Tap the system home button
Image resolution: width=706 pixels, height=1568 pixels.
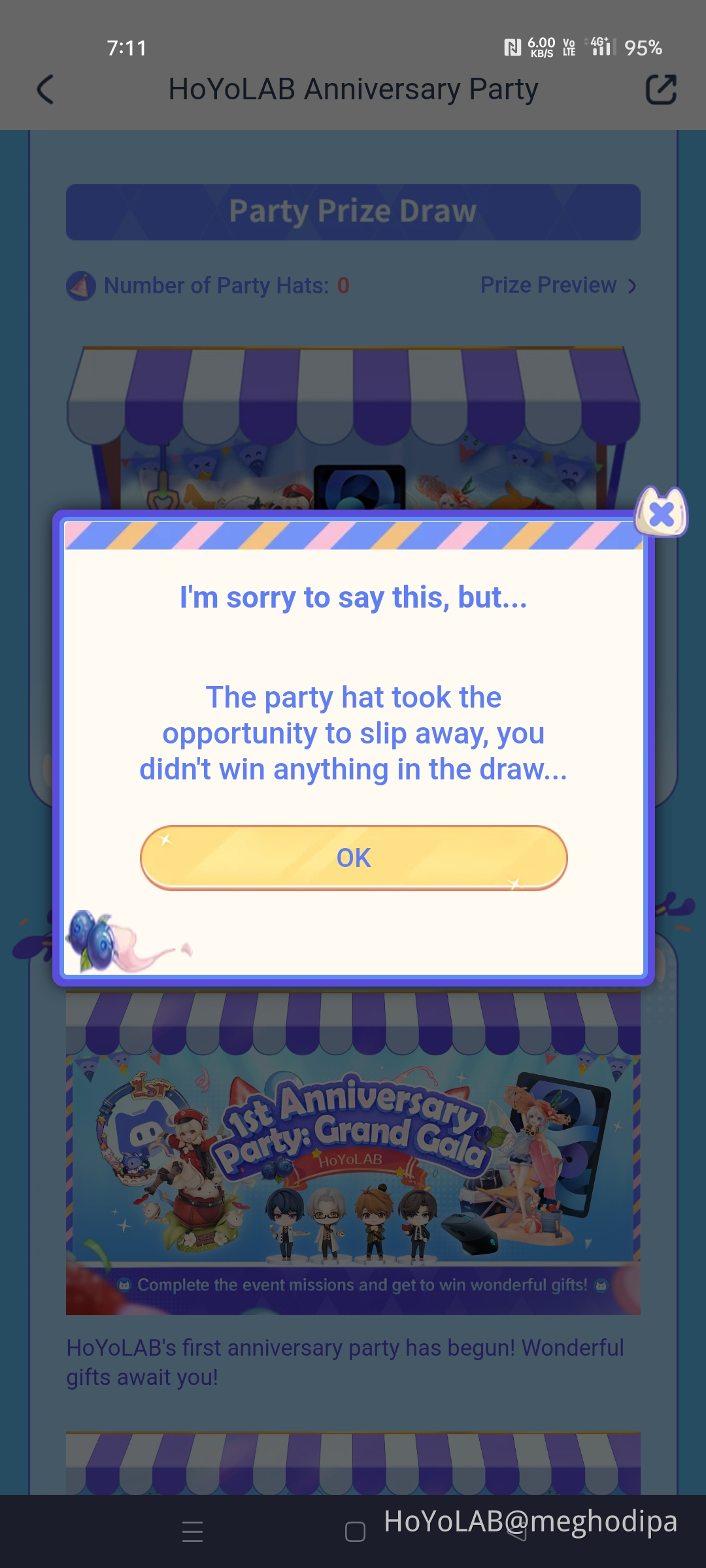355,1531
